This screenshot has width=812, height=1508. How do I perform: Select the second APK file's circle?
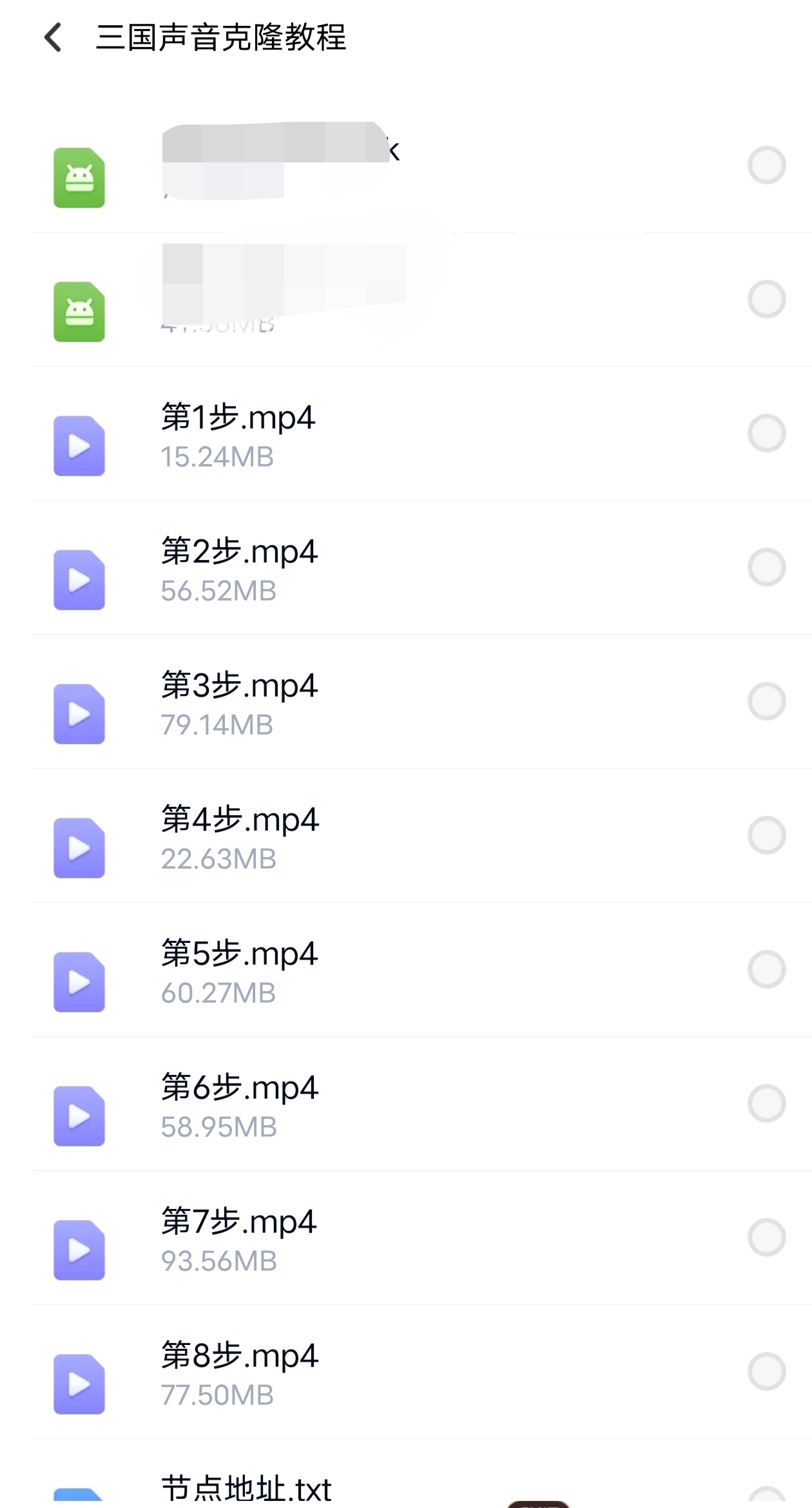766,300
